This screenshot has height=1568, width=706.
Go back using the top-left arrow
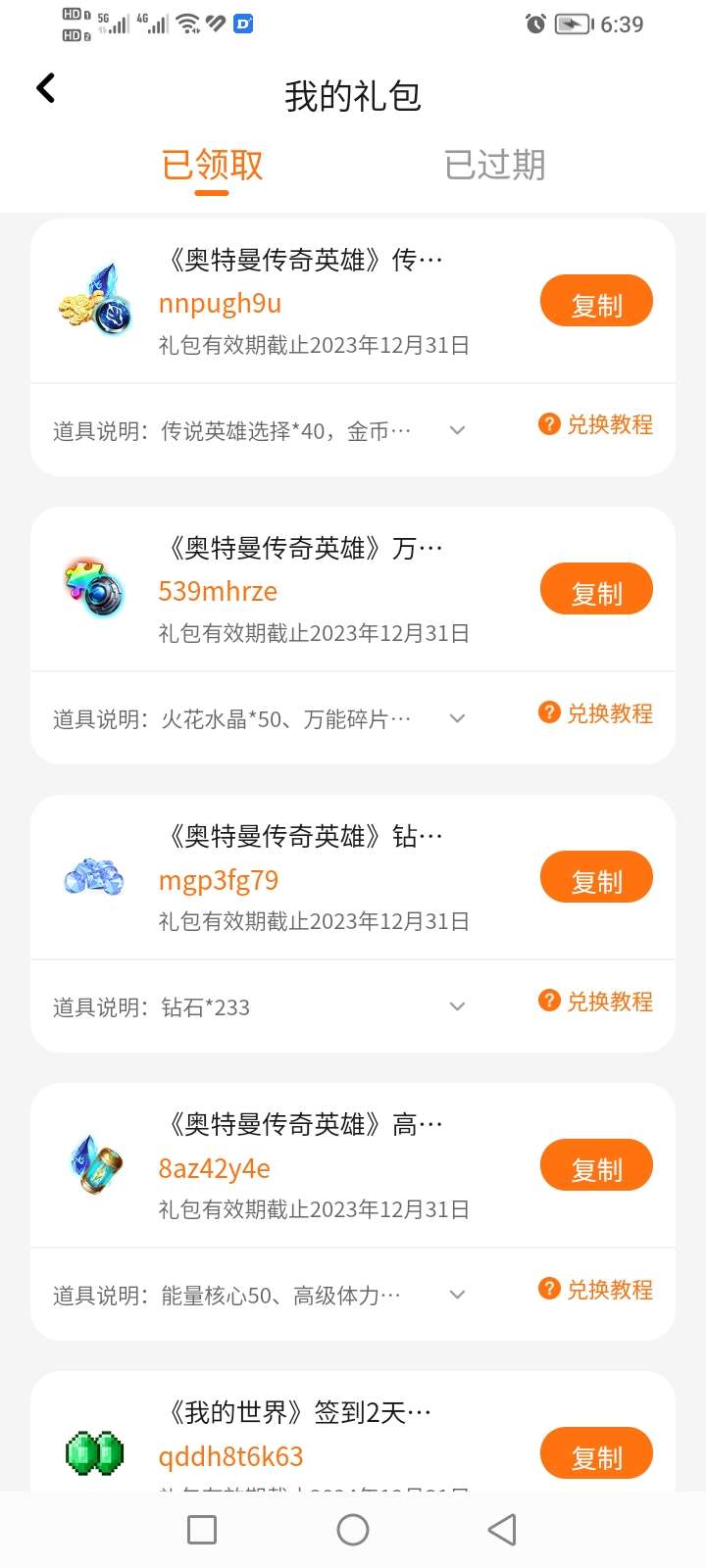tap(46, 89)
